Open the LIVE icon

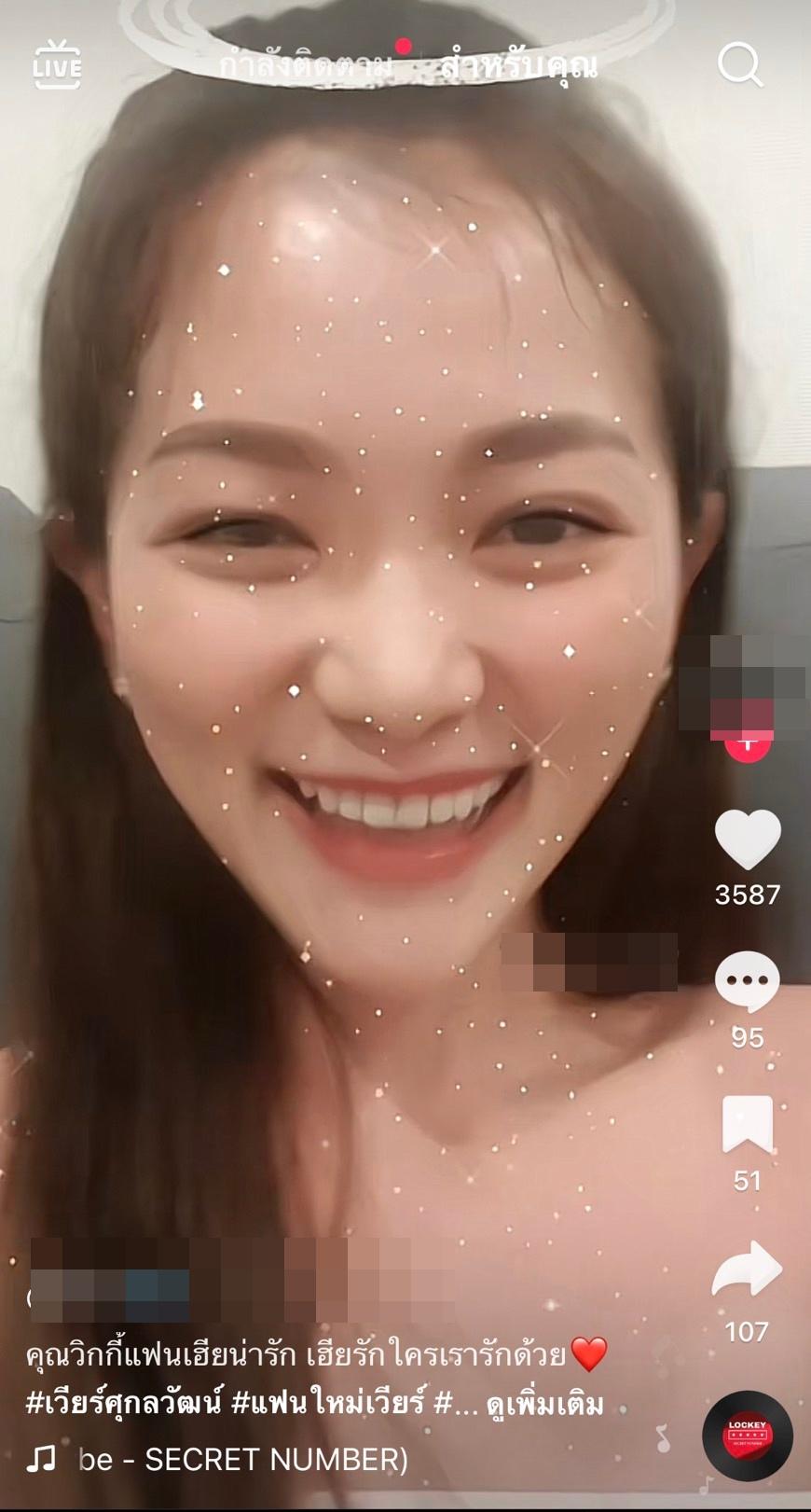tap(57, 64)
